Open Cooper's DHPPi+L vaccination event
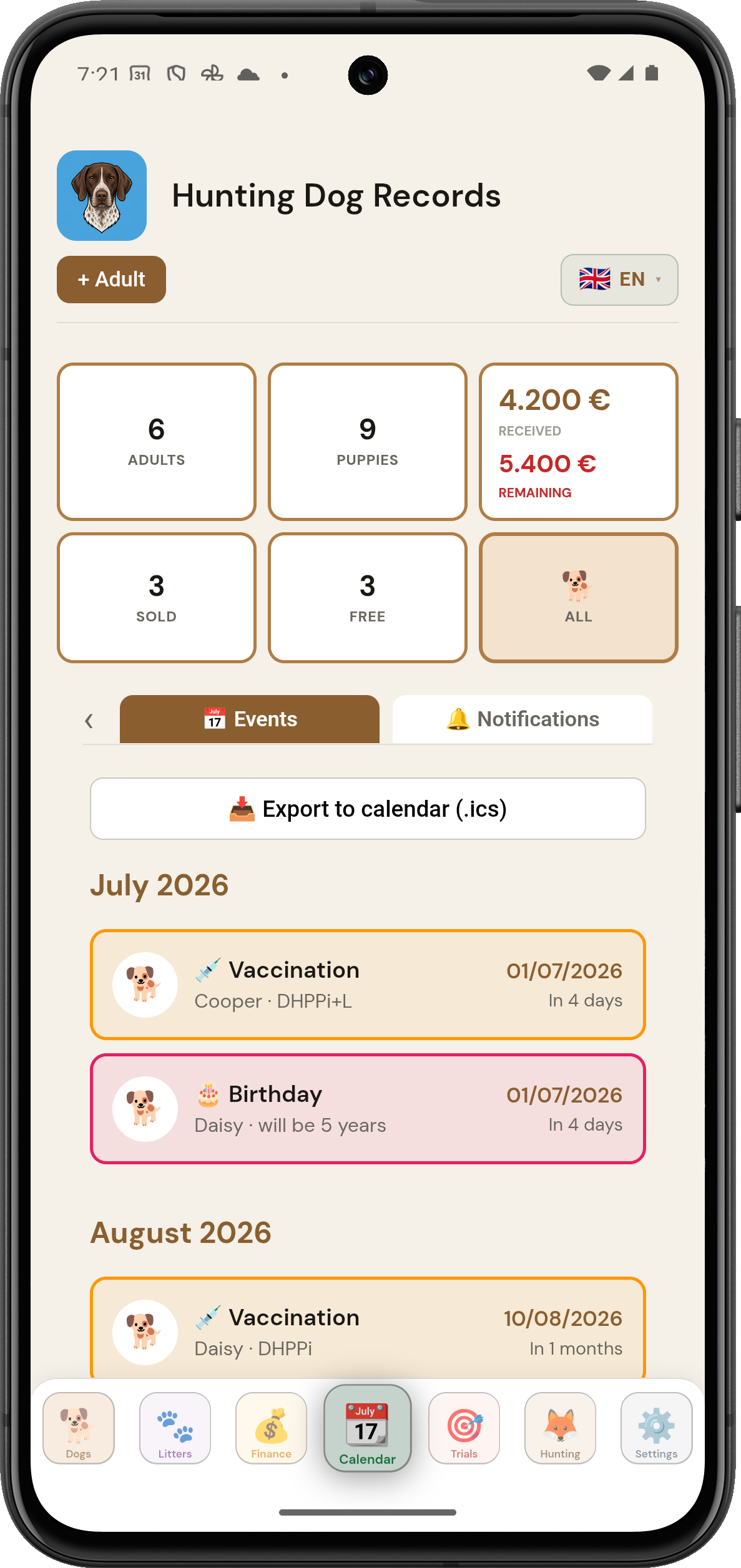 368,985
